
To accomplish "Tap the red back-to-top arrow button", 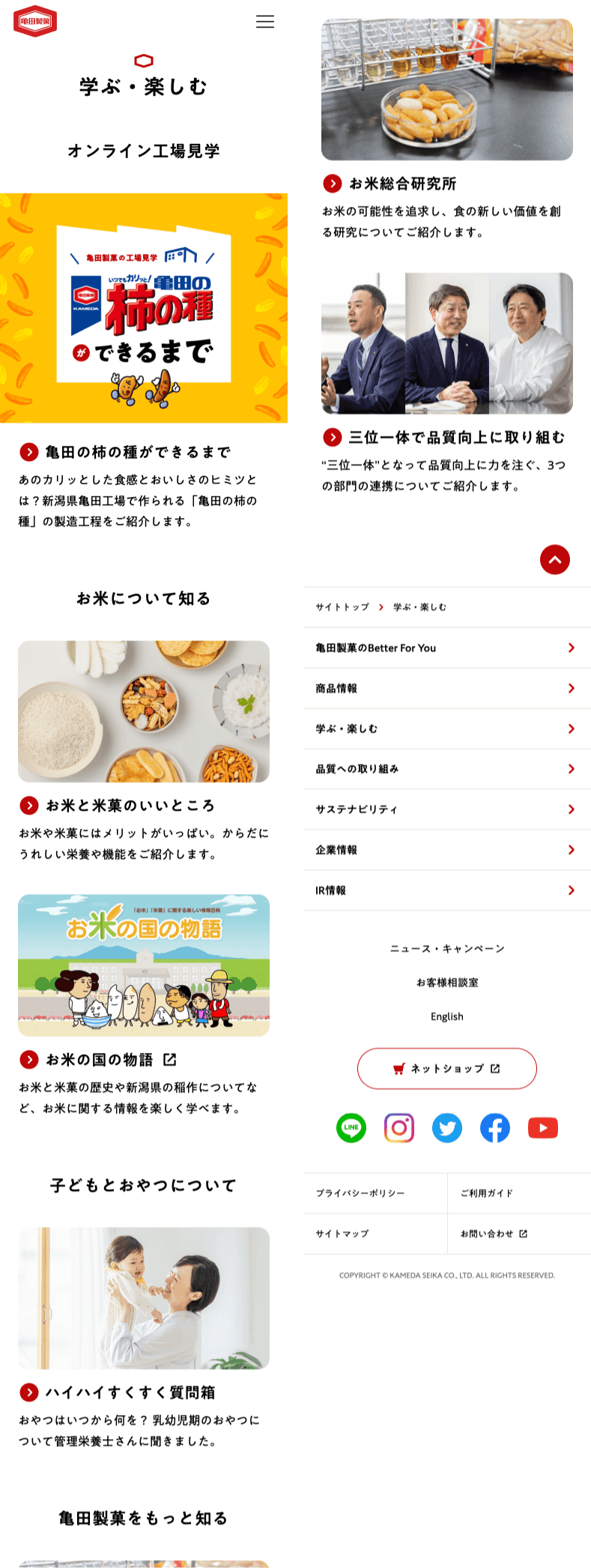I will pyautogui.click(x=555, y=560).
